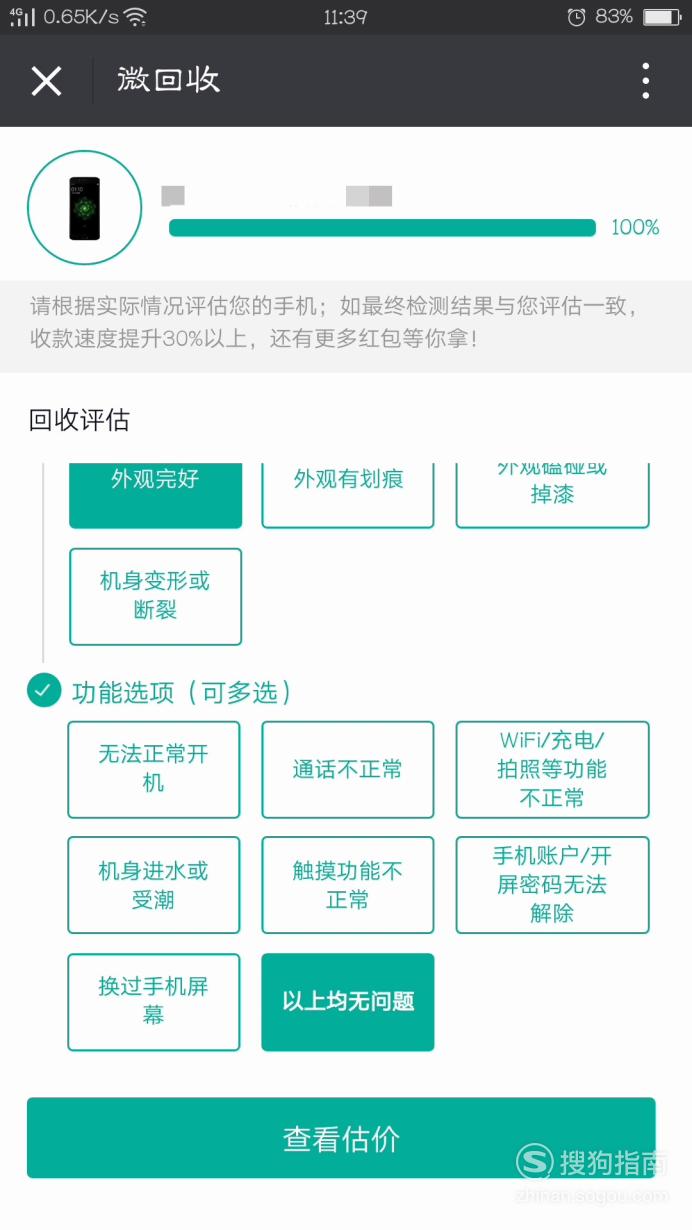
Task: Deselect 以上均无问题 option
Action: (x=348, y=1002)
